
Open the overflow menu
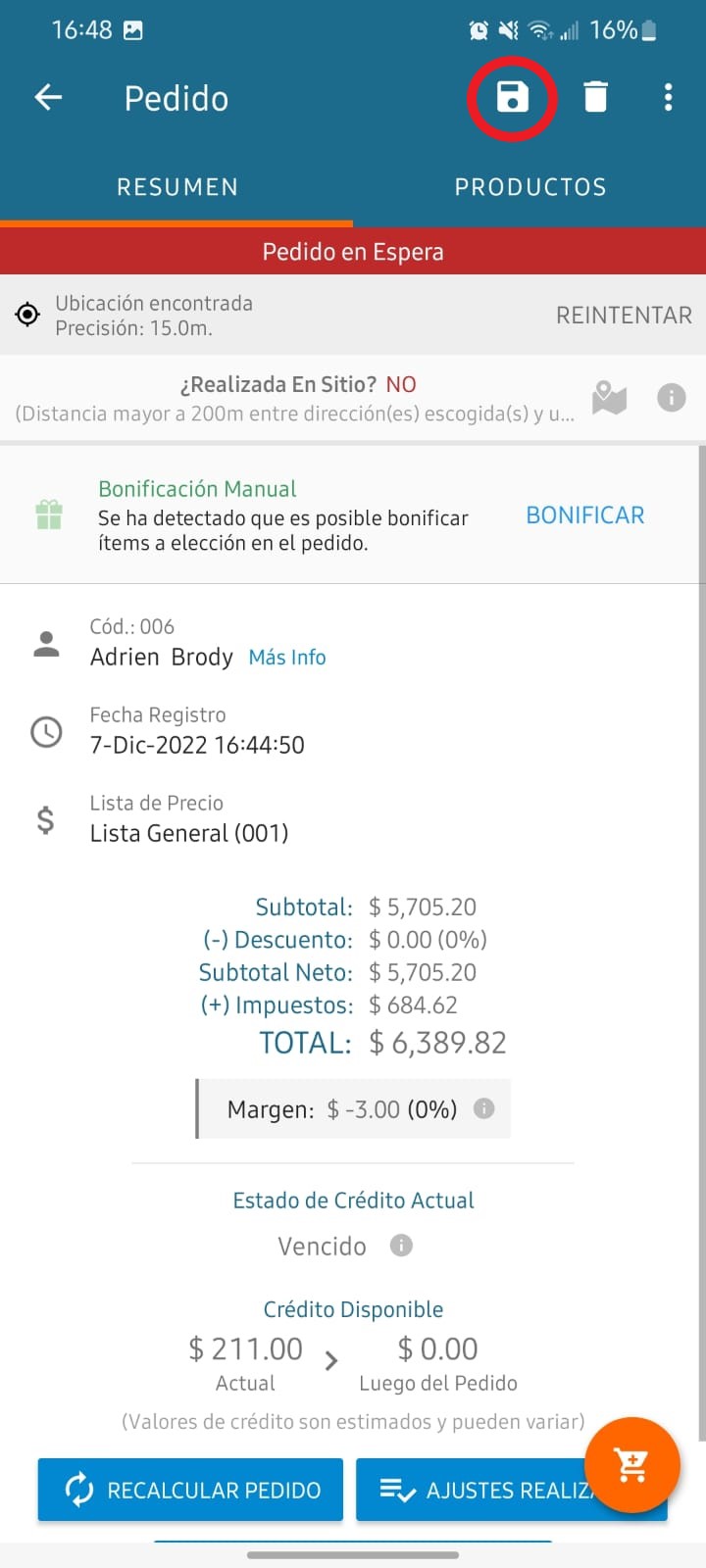click(668, 97)
